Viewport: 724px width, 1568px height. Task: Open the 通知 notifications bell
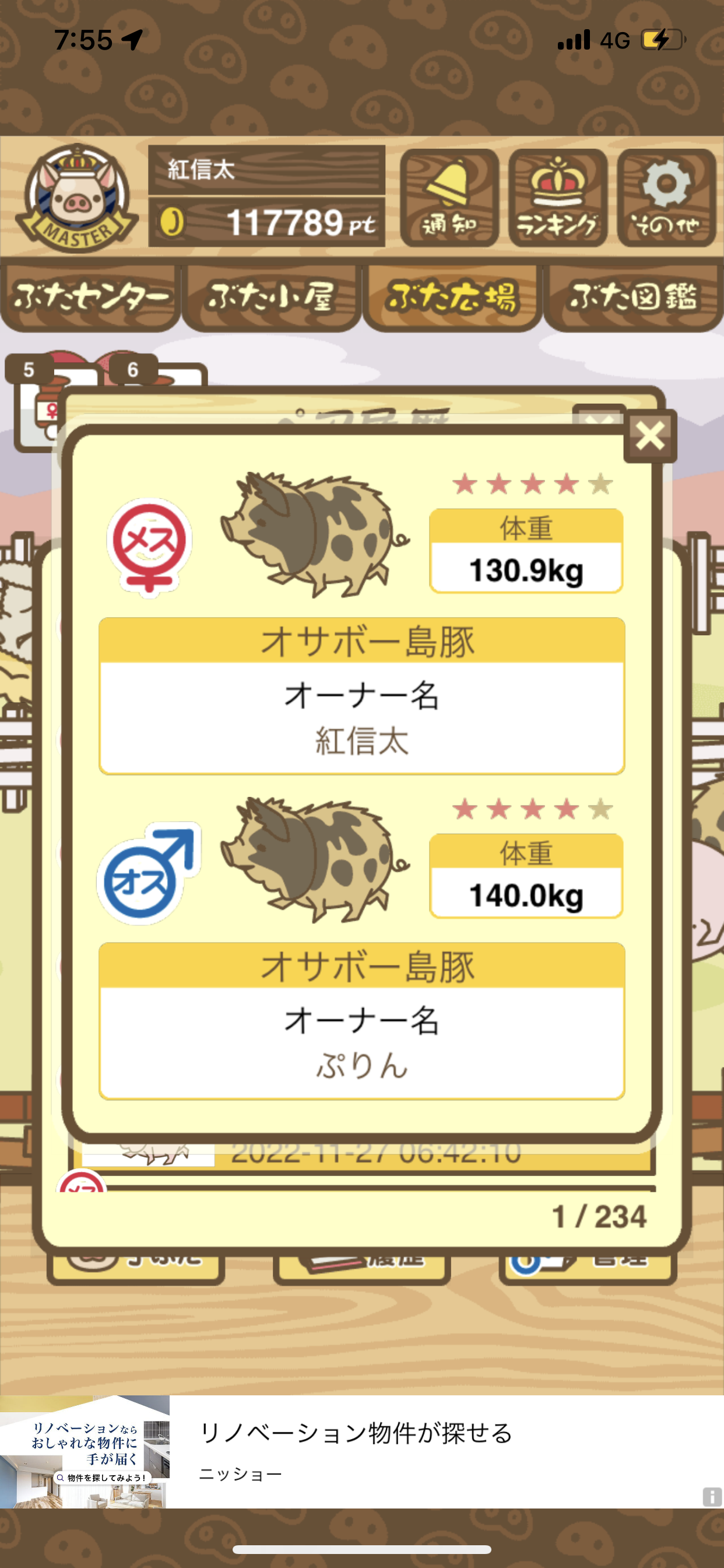coord(449,198)
